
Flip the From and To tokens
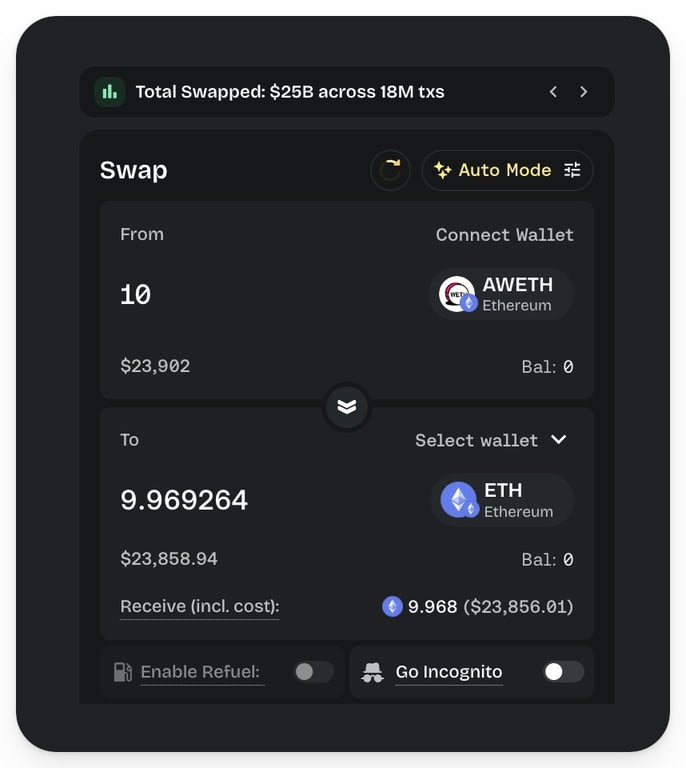[347, 407]
